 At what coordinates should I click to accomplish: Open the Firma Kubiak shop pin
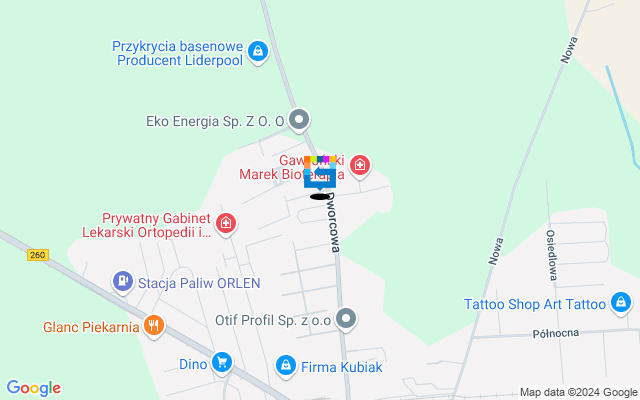(286, 367)
